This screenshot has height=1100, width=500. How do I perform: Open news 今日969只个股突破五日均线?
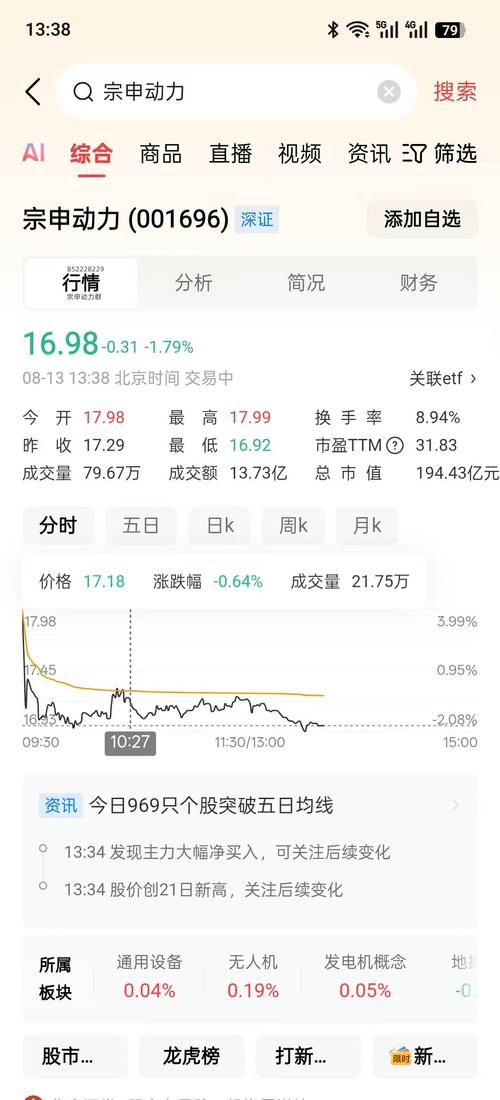click(250, 805)
